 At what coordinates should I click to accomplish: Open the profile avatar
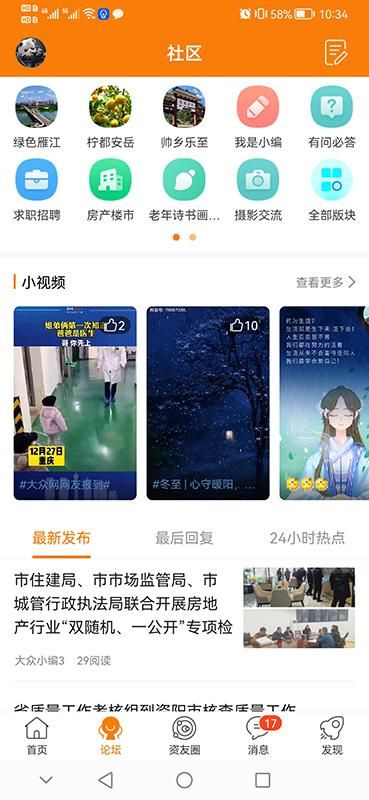[31, 53]
